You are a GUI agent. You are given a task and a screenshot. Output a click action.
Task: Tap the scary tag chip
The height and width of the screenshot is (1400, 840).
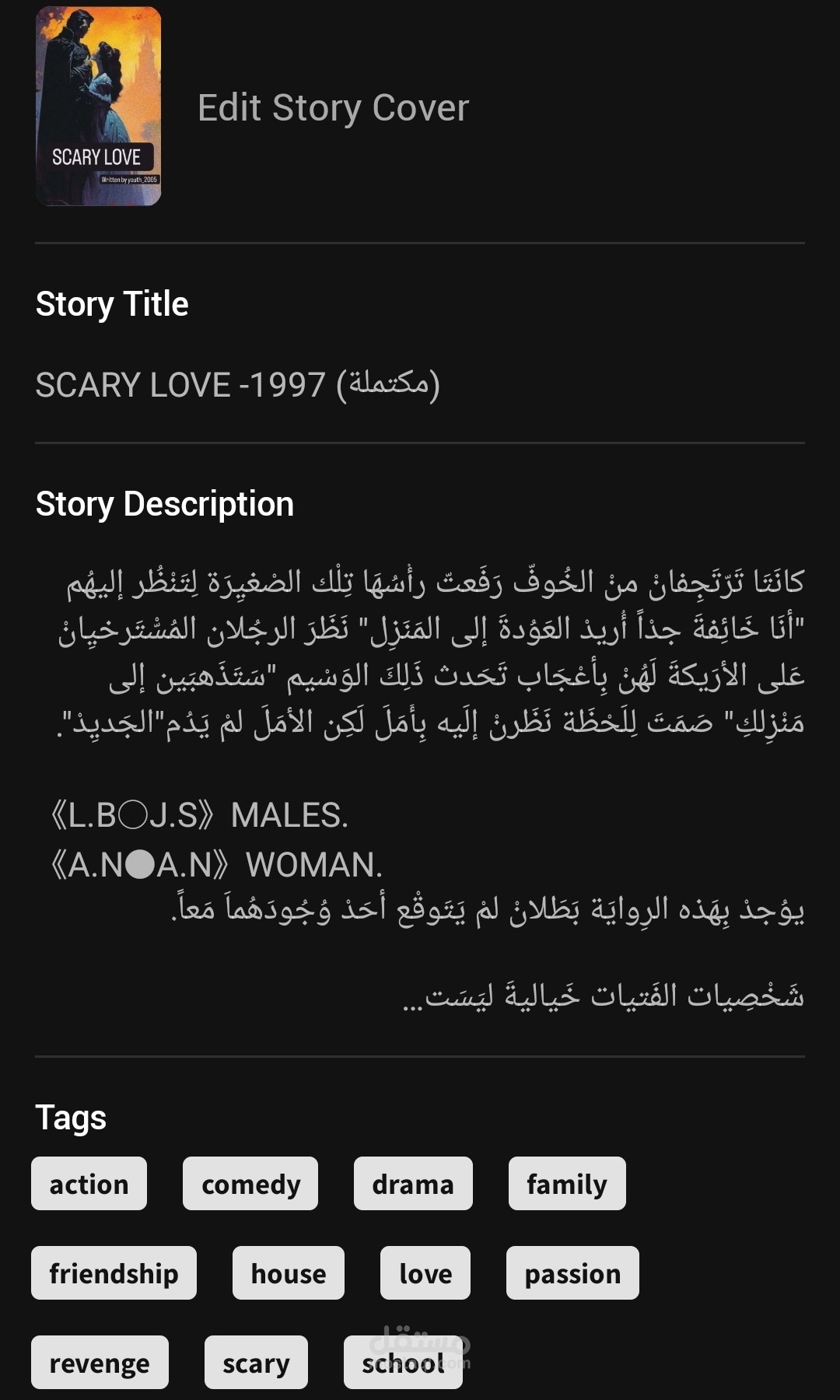256,1362
